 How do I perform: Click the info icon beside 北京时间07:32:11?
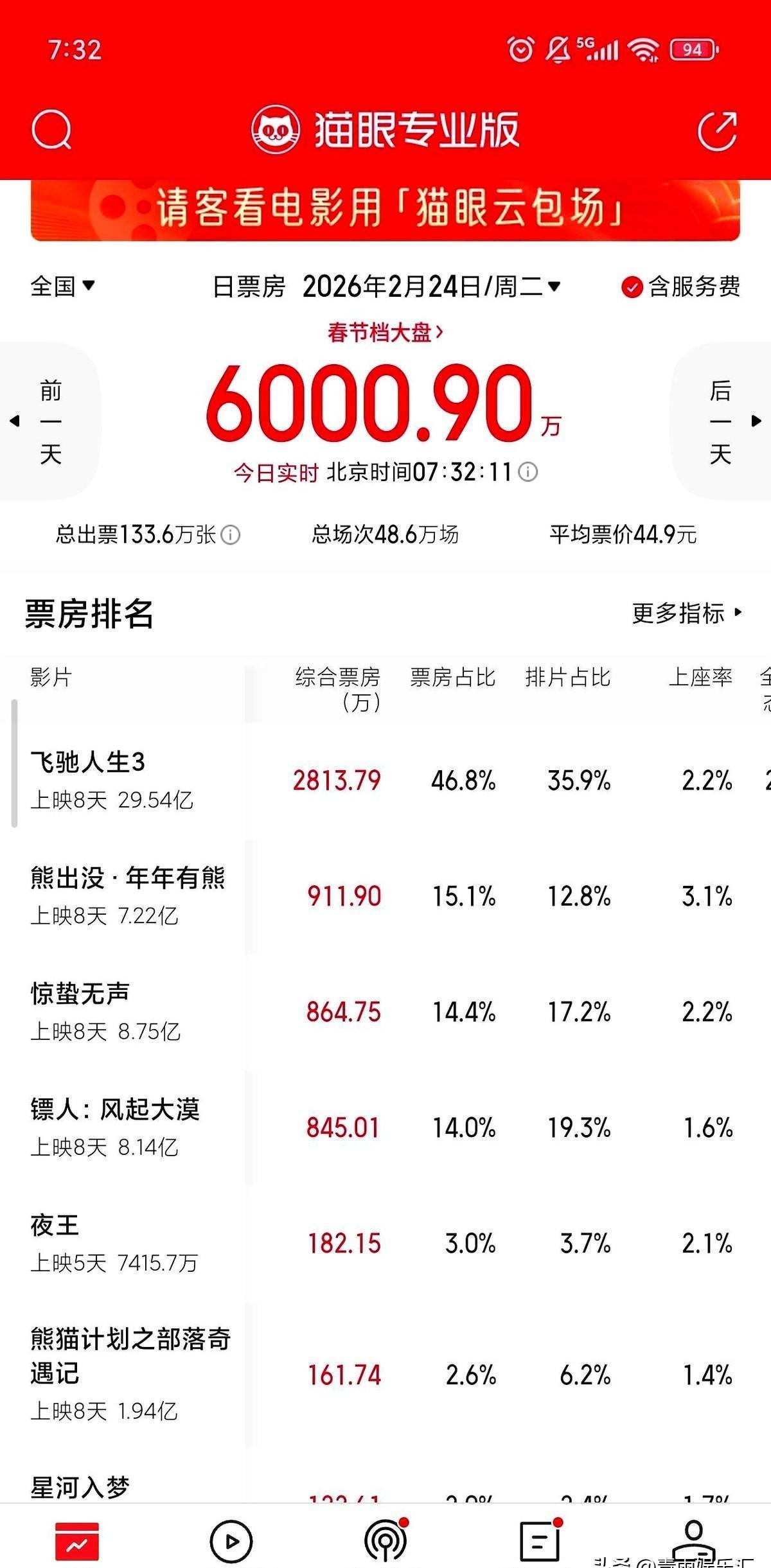(x=528, y=471)
